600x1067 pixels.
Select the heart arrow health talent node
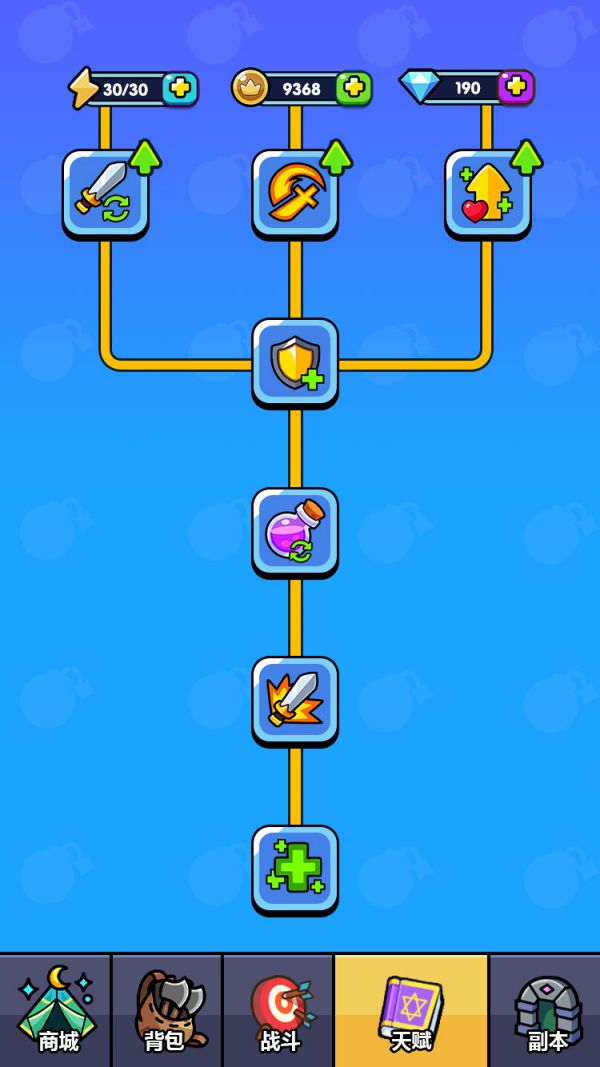tap(487, 193)
